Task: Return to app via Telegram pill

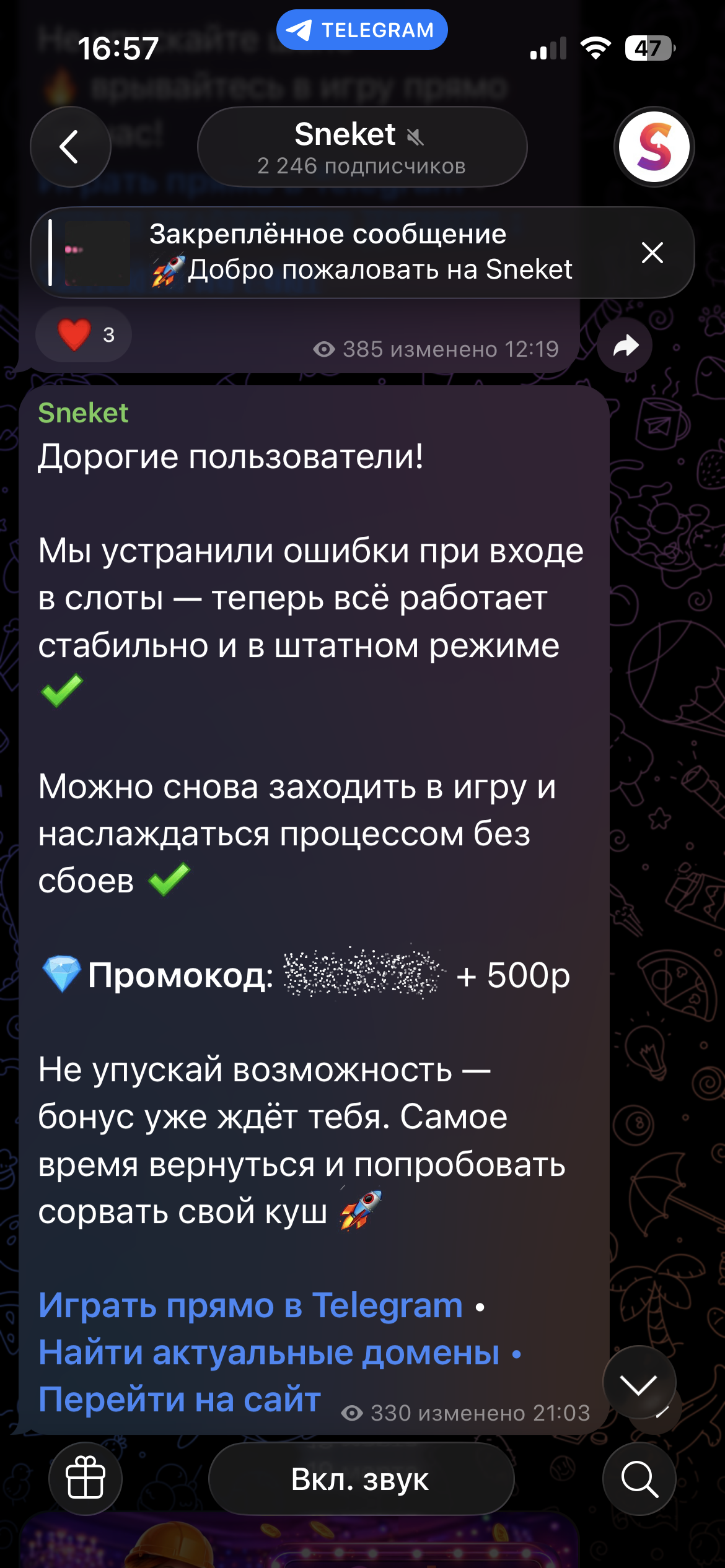Action: (x=362, y=30)
